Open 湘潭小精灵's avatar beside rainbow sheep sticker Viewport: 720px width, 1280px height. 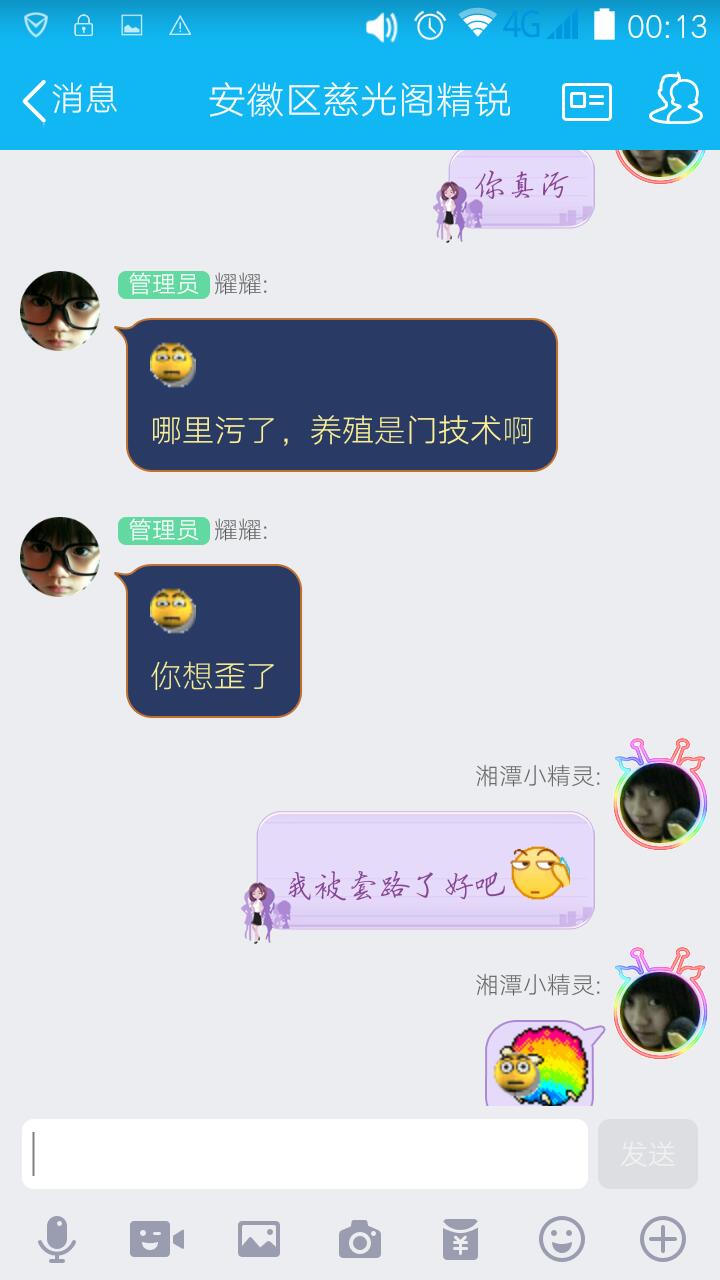click(659, 1010)
